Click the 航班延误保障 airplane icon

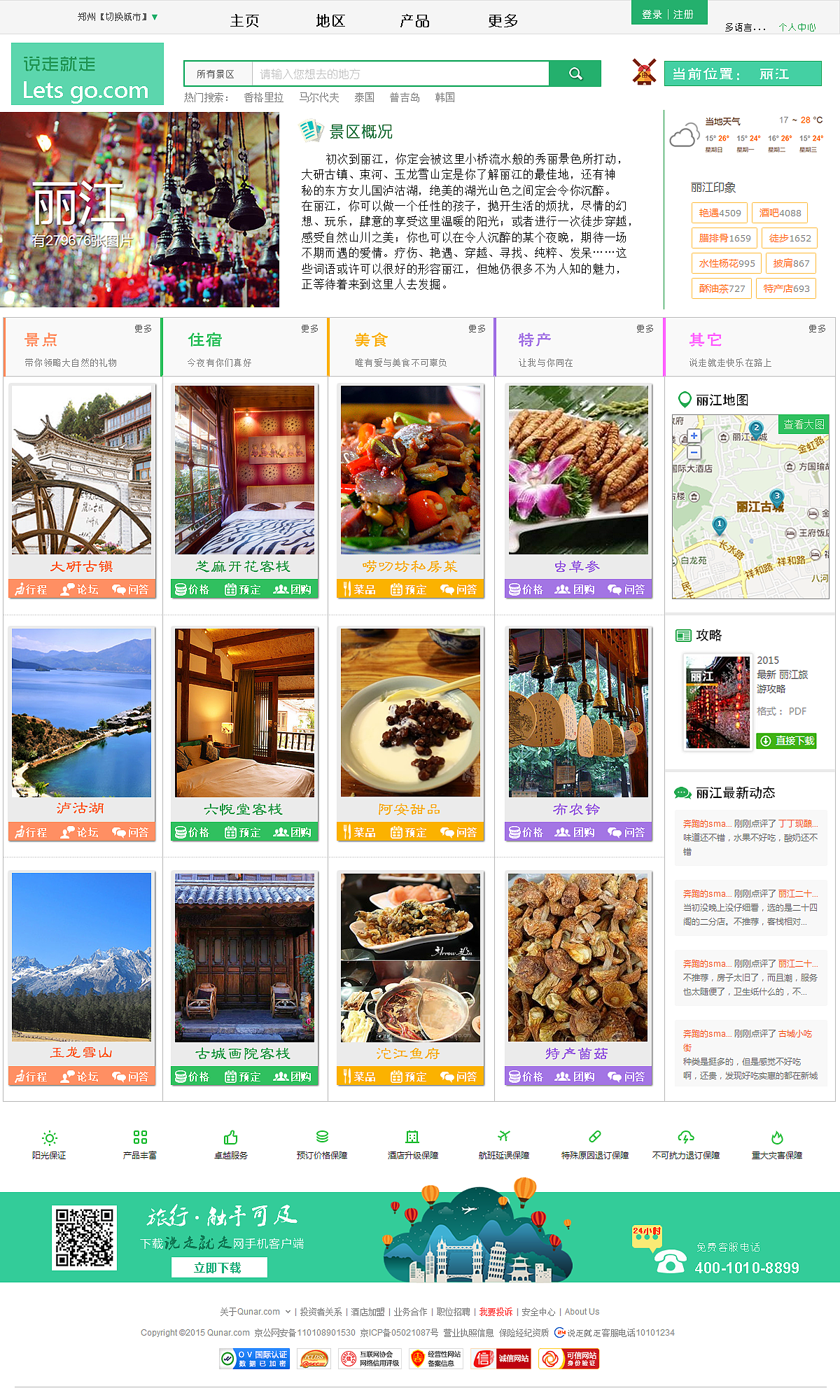point(505,1138)
